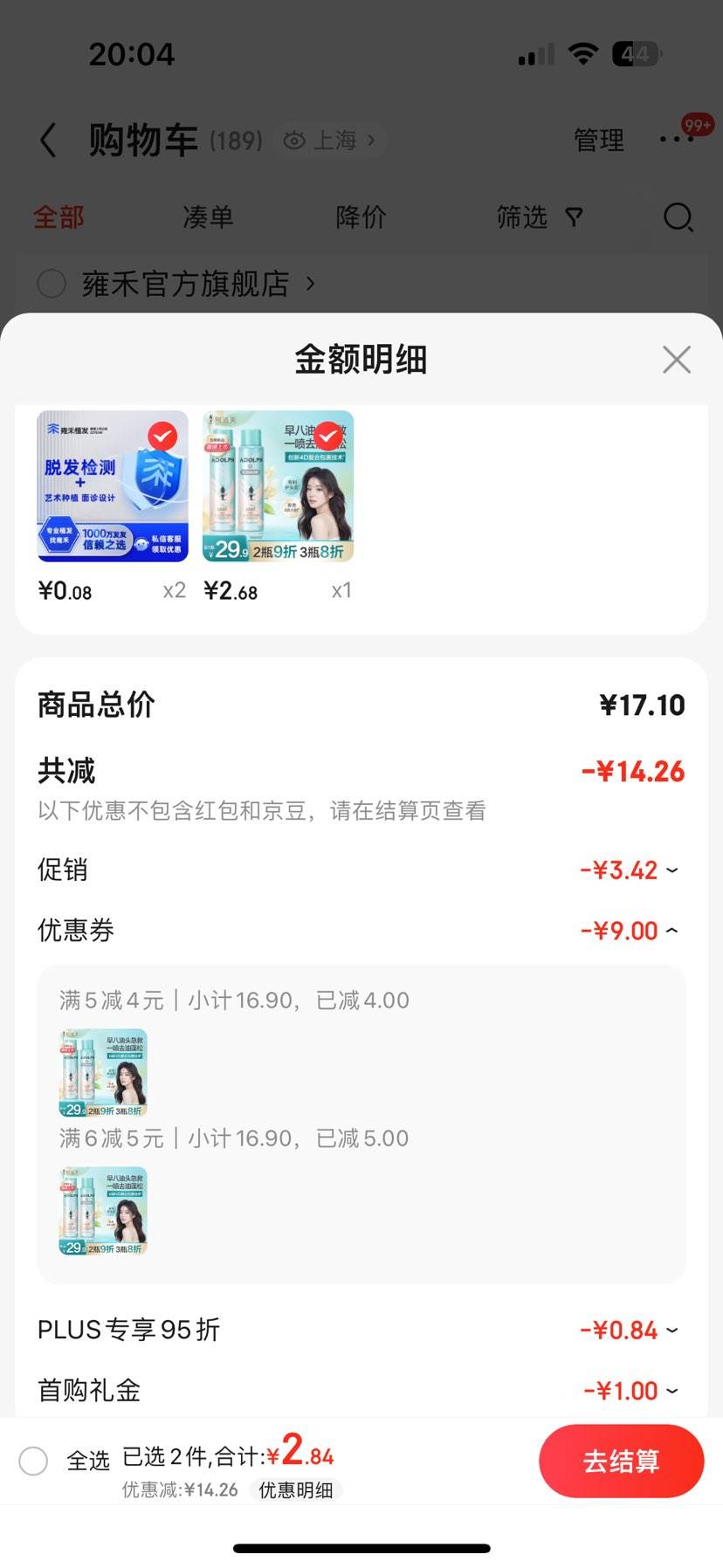The width and height of the screenshot is (723, 1568).
Task: Tap the eye icon beside 上海 address
Action: (x=295, y=140)
